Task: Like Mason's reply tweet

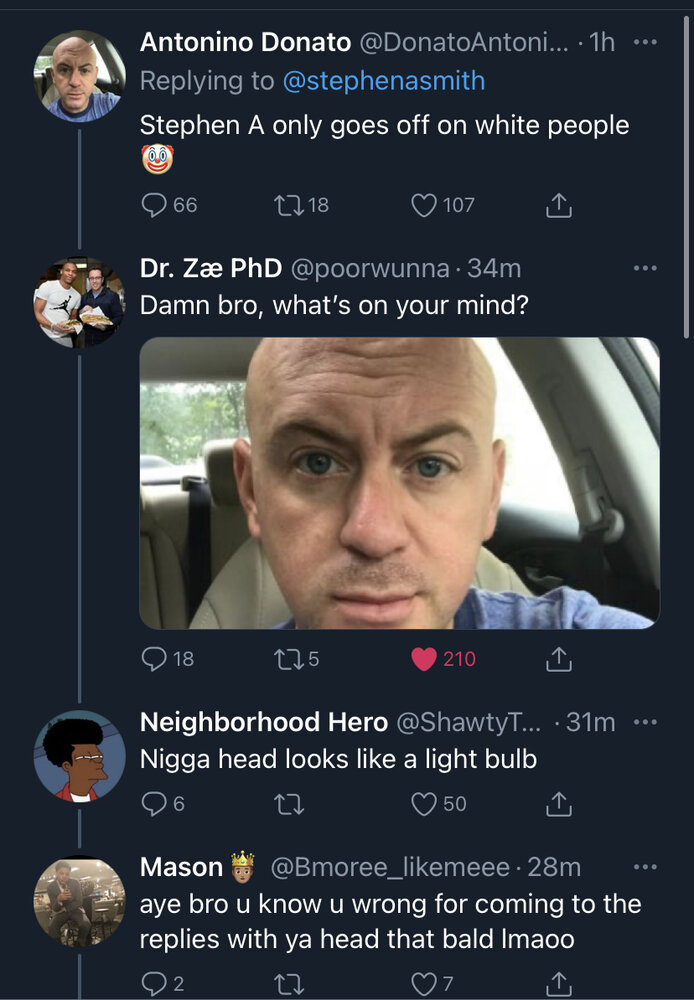Action: pyautogui.click(x=425, y=984)
